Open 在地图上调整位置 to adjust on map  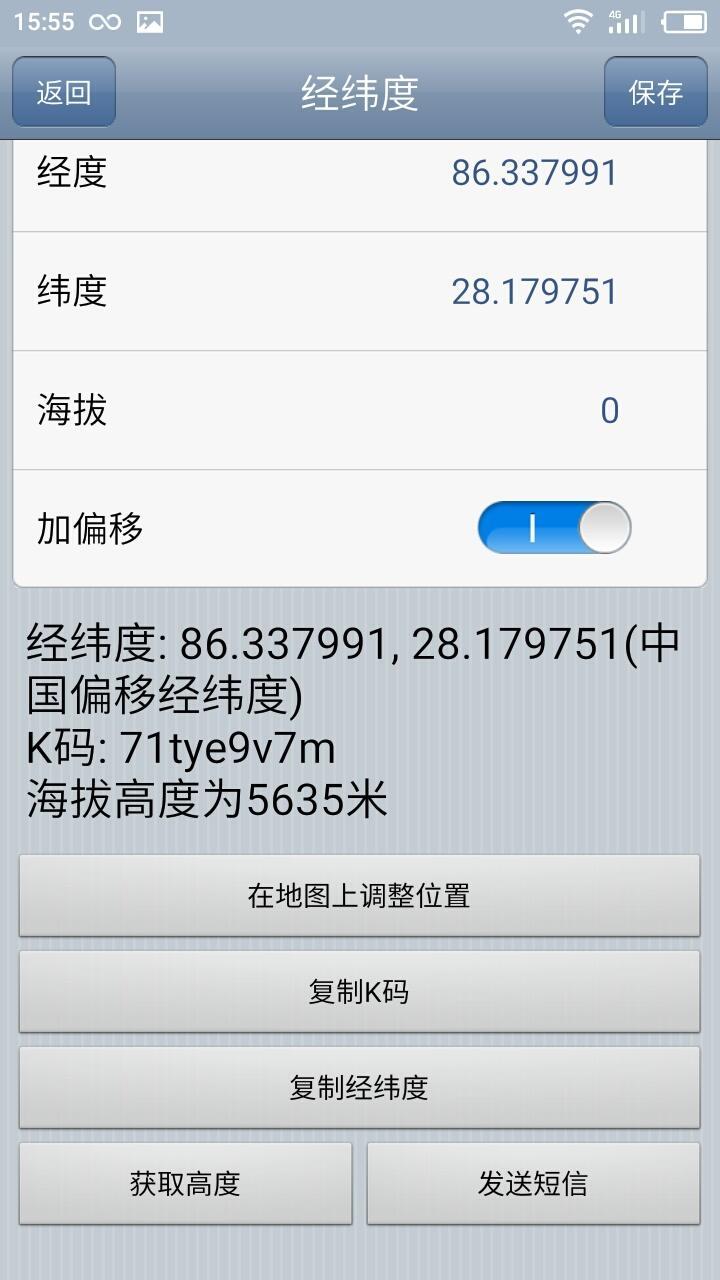pos(360,895)
